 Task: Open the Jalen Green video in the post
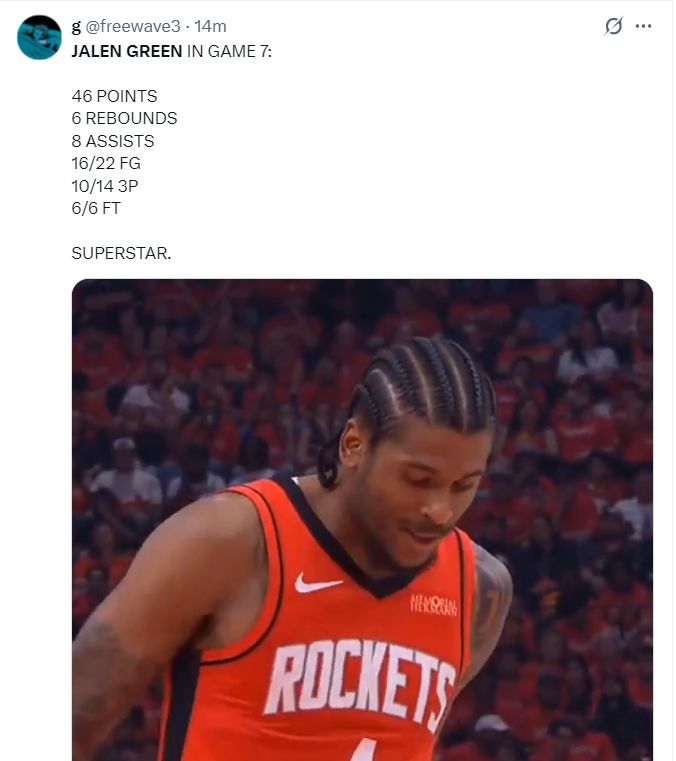[x=362, y=520]
